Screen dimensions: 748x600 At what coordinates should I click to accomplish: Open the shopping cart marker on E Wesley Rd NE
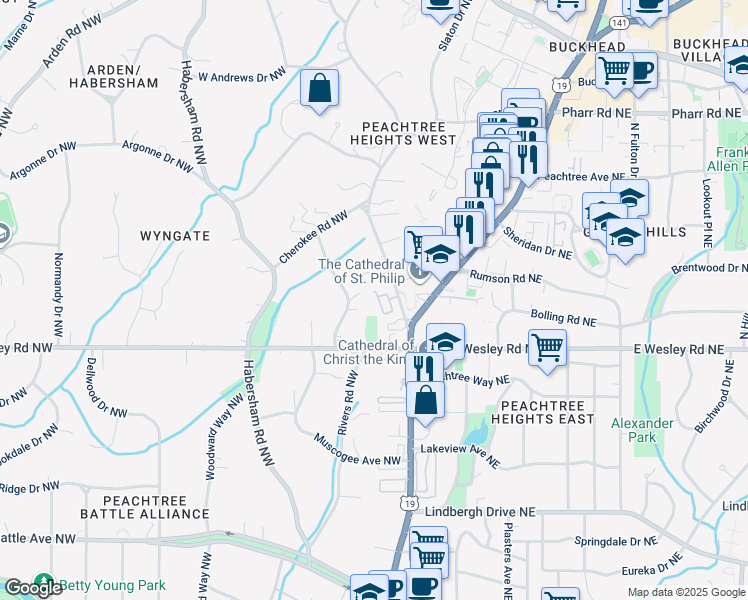click(547, 348)
